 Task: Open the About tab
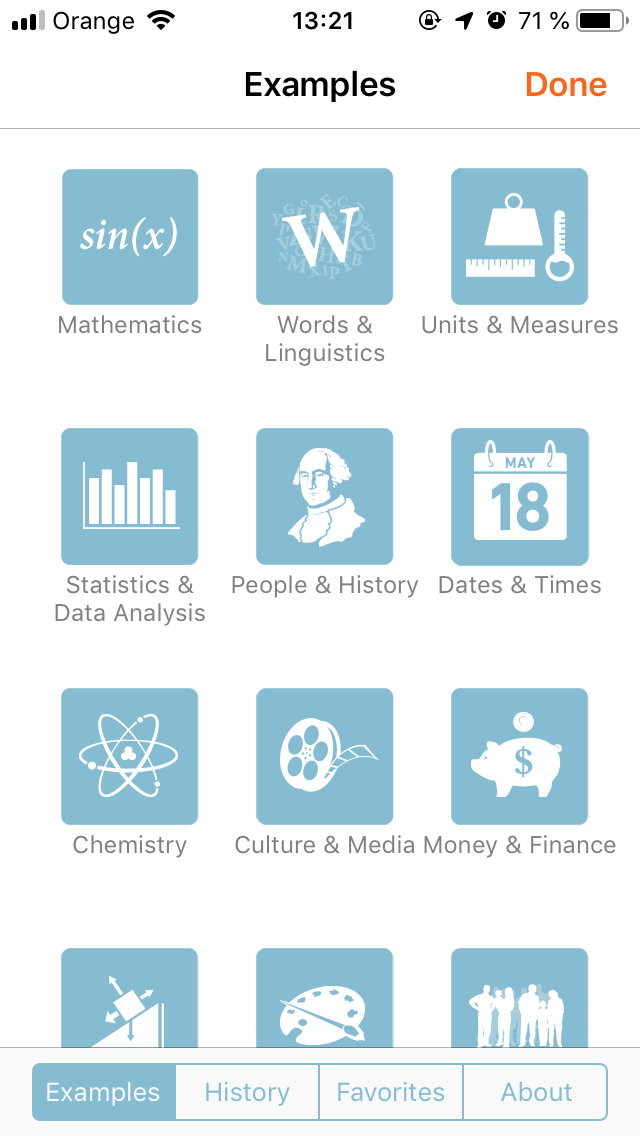[x=536, y=1092]
